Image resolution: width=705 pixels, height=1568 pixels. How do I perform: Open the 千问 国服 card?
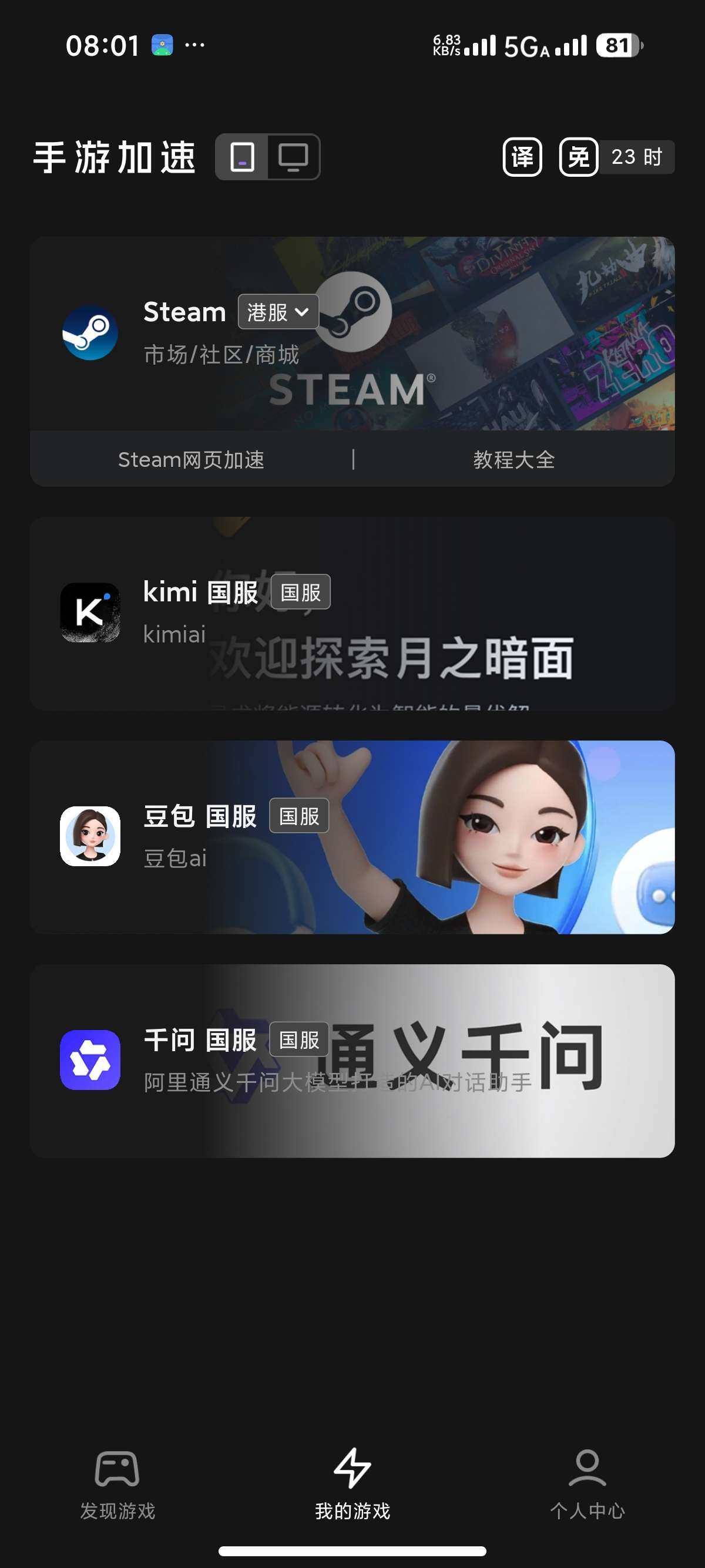click(352, 1061)
